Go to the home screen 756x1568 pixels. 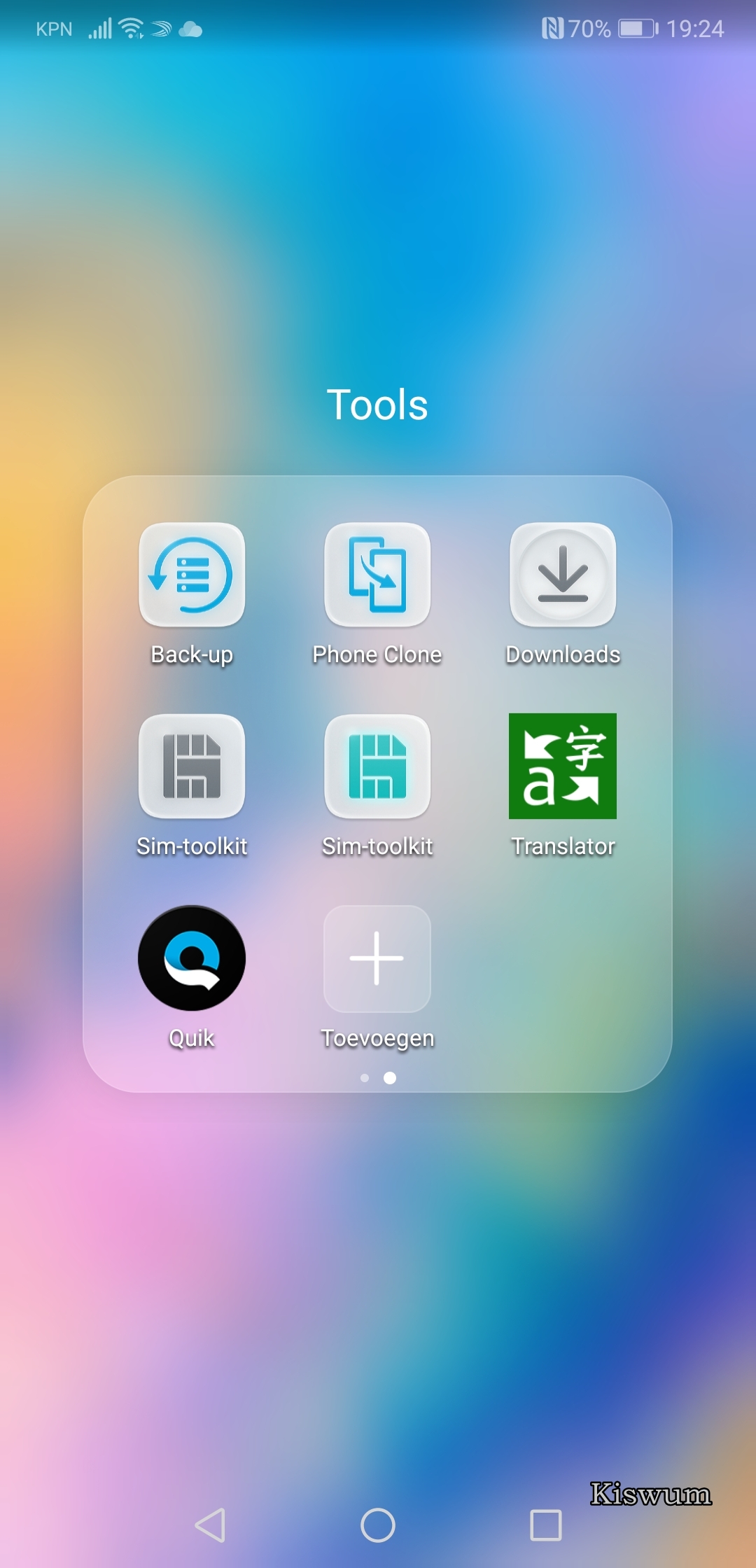(378, 1525)
